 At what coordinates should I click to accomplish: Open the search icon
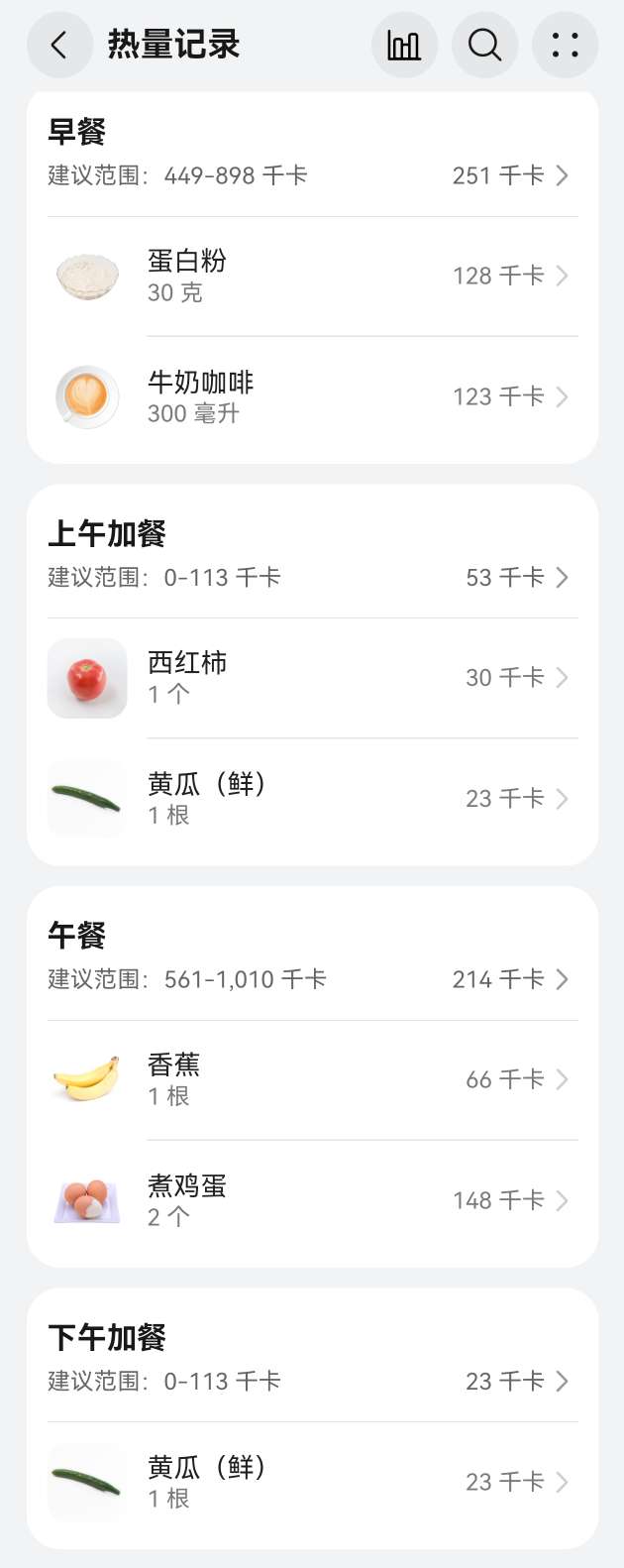coord(484,45)
